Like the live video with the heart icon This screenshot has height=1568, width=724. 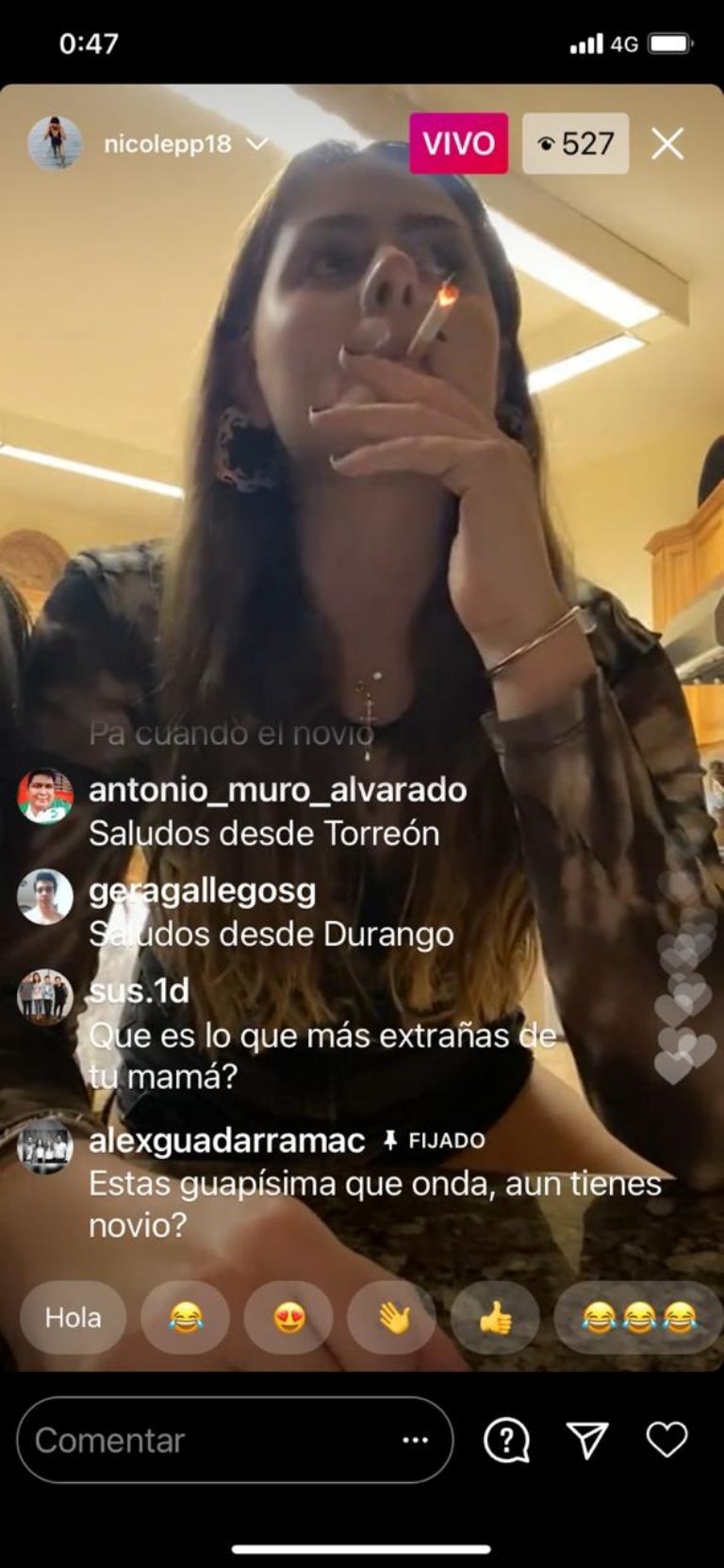pyautogui.click(x=666, y=1440)
